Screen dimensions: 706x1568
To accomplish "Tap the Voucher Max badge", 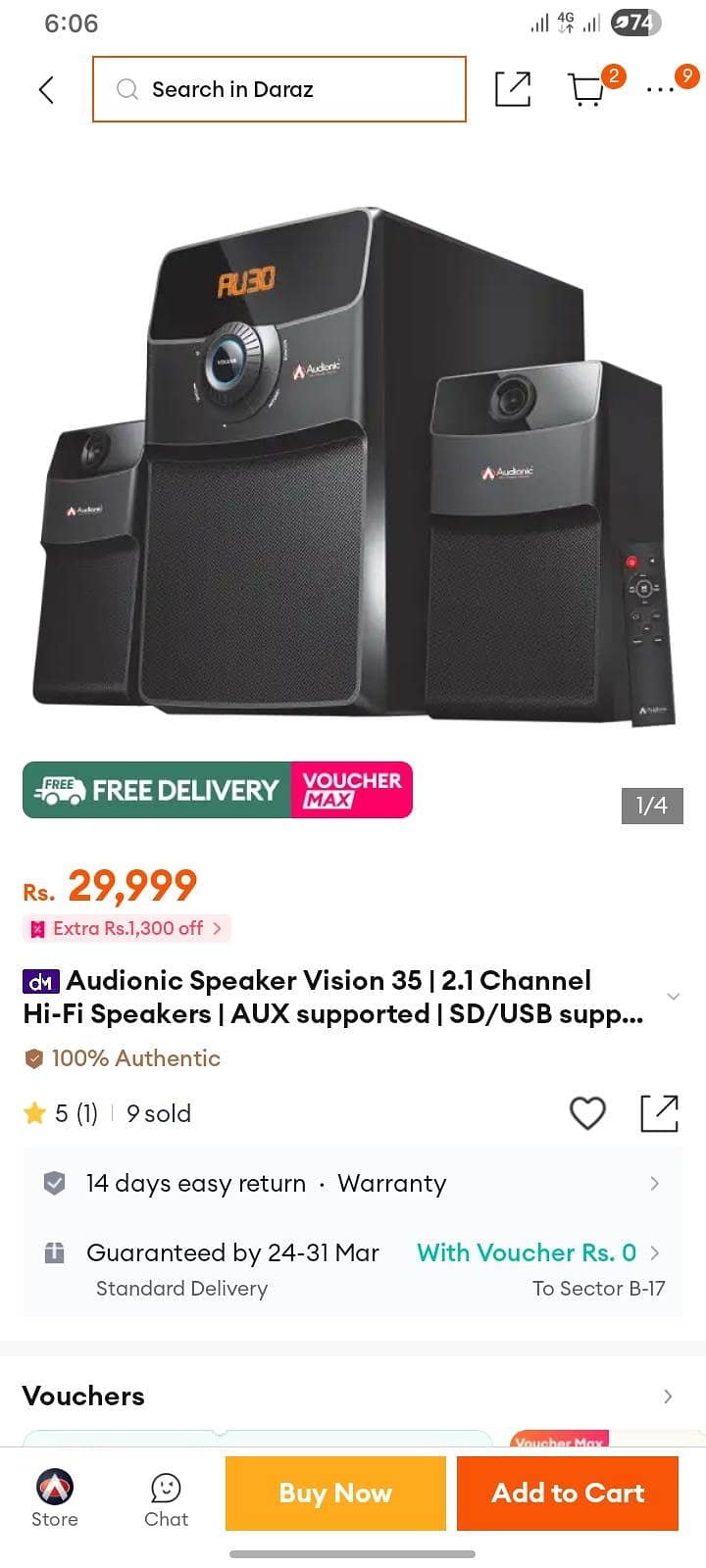I will click(x=353, y=789).
